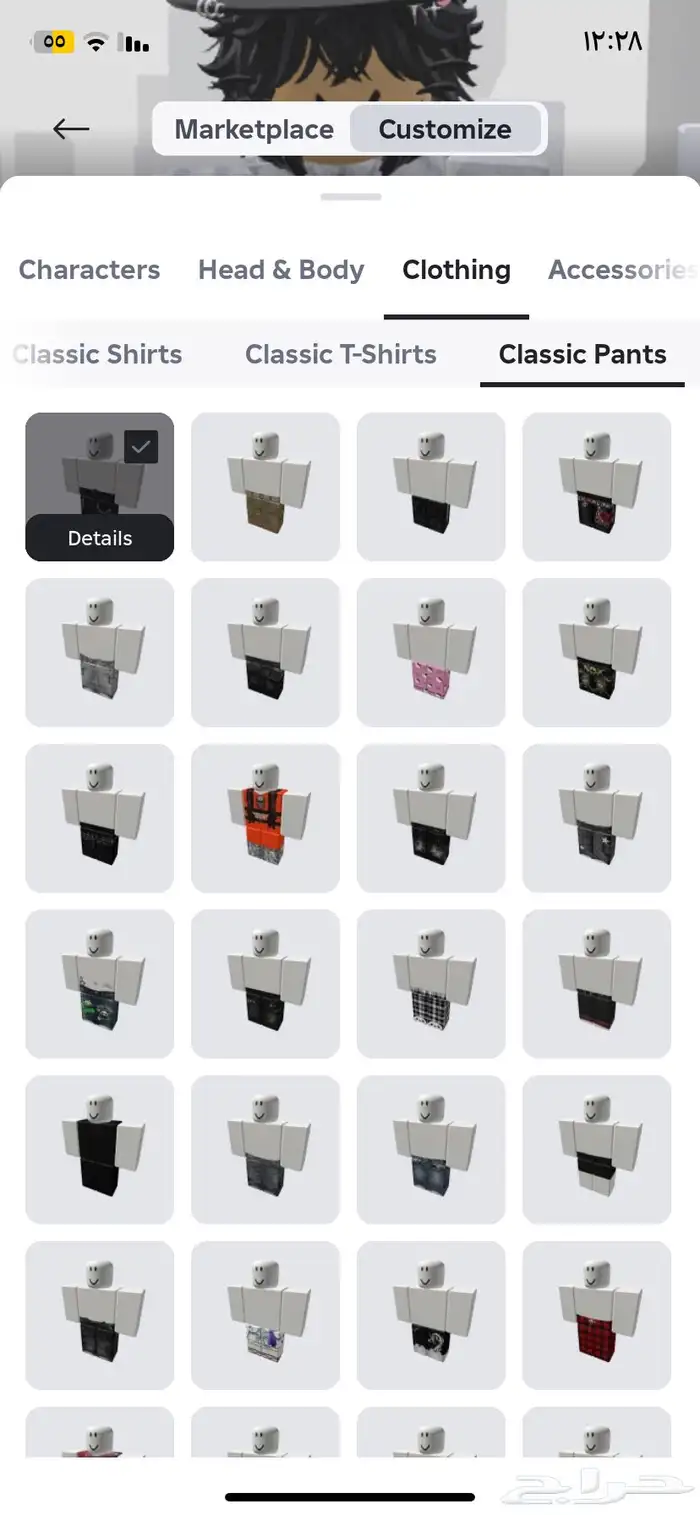Open Details of the equipped pants
The width and height of the screenshot is (700, 1515).
pyautogui.click(x=100, y=538)
